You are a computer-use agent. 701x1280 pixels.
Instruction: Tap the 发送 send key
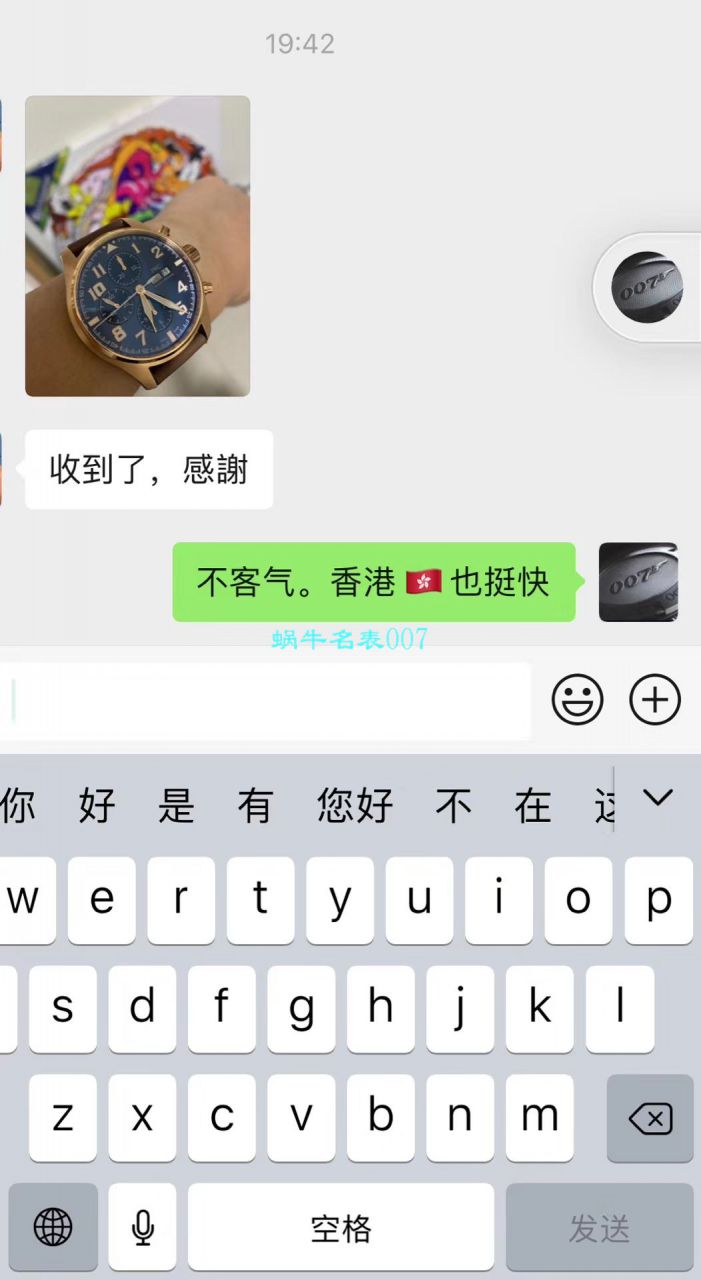pos(599,1227)
